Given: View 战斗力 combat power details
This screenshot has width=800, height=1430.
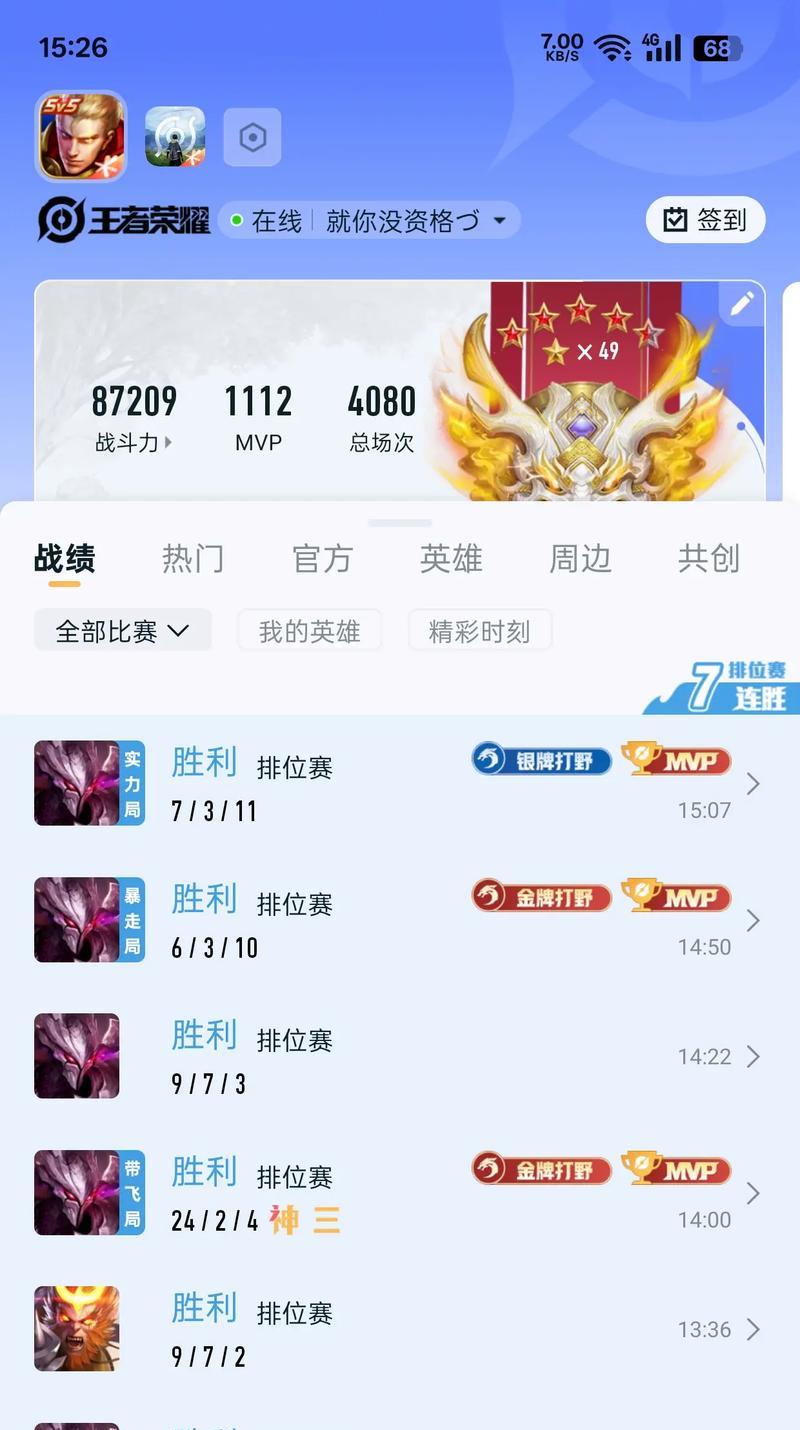Looking at the screenshot, I should click(134, 442).
